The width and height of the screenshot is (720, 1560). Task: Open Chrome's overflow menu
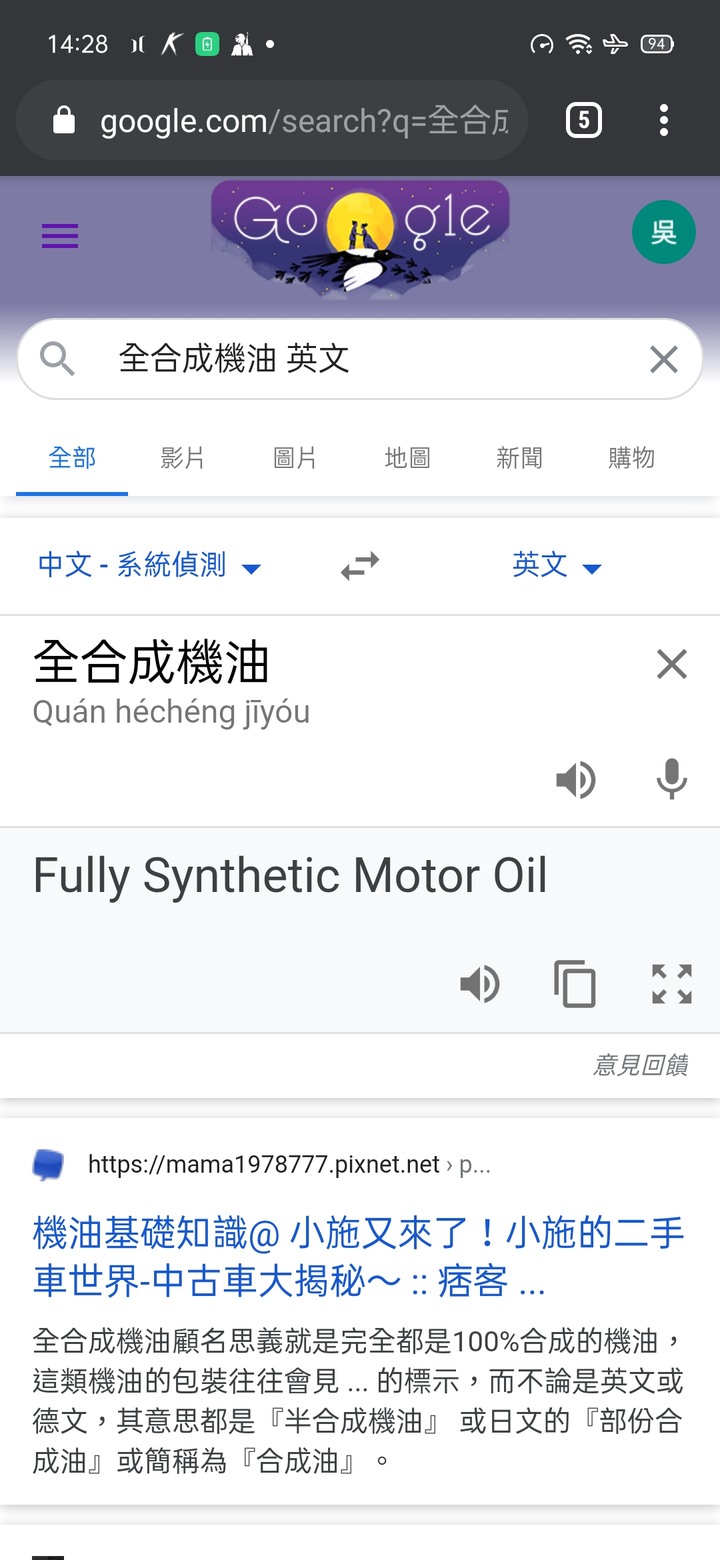pos(663,121)
